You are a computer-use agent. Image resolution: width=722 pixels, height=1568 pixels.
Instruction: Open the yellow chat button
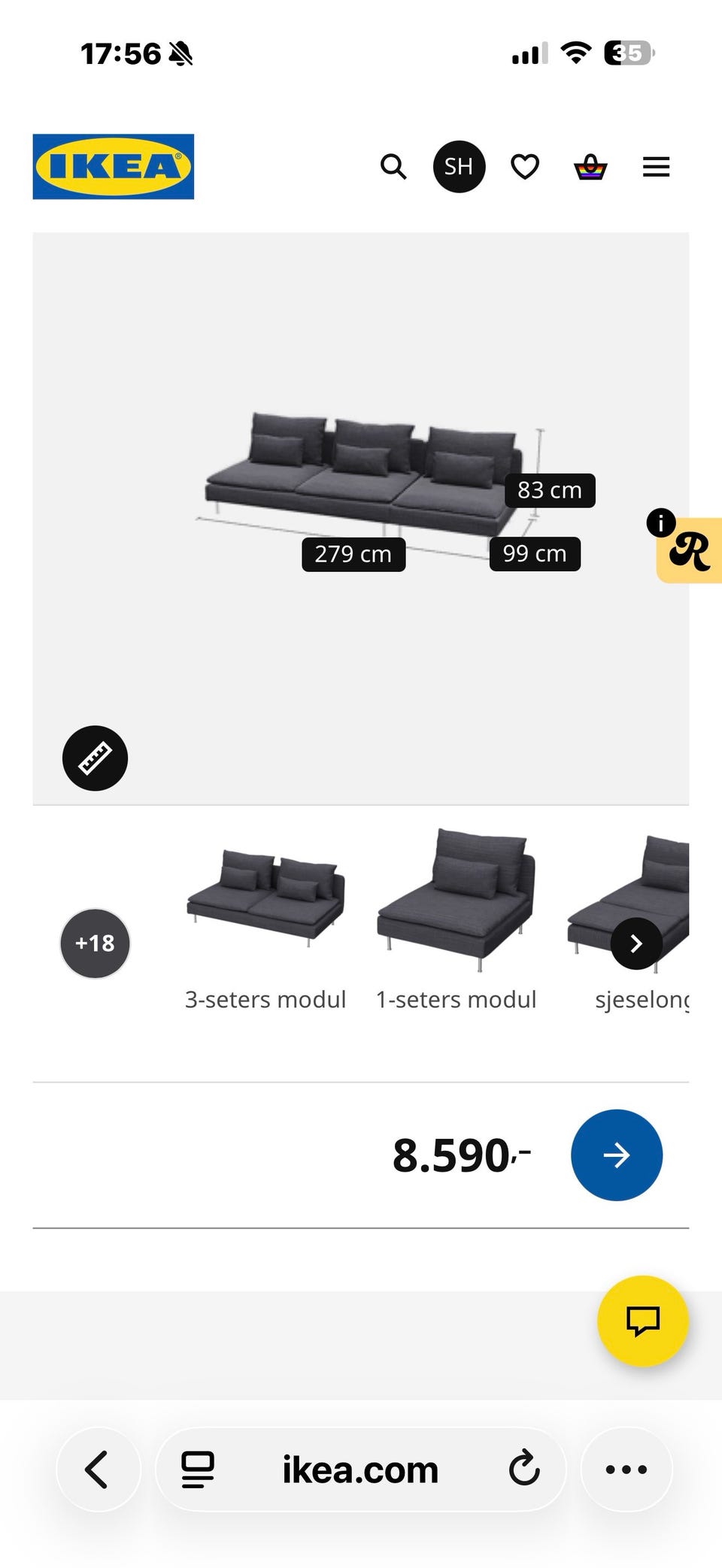642,1321
